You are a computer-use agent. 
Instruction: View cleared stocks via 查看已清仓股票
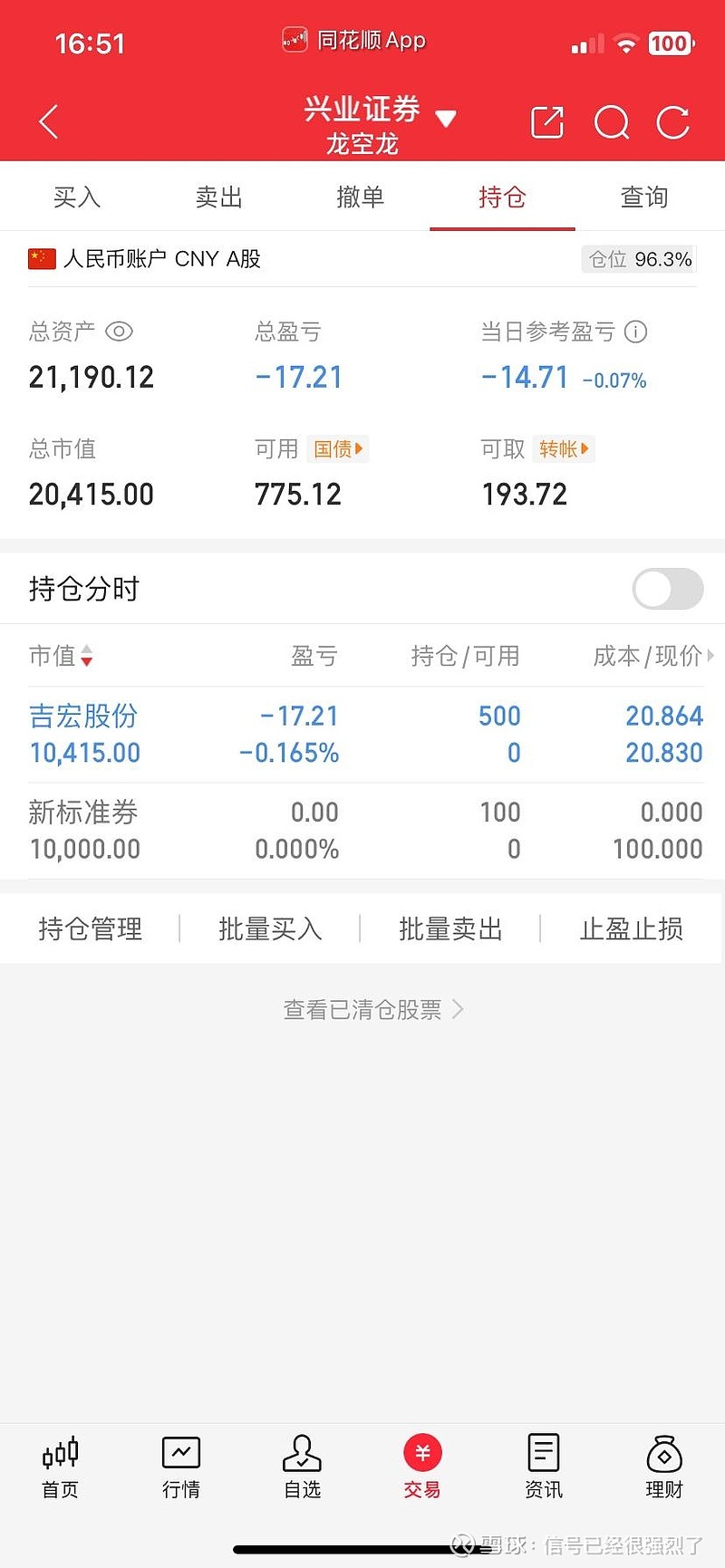[x=373, y=1009]
